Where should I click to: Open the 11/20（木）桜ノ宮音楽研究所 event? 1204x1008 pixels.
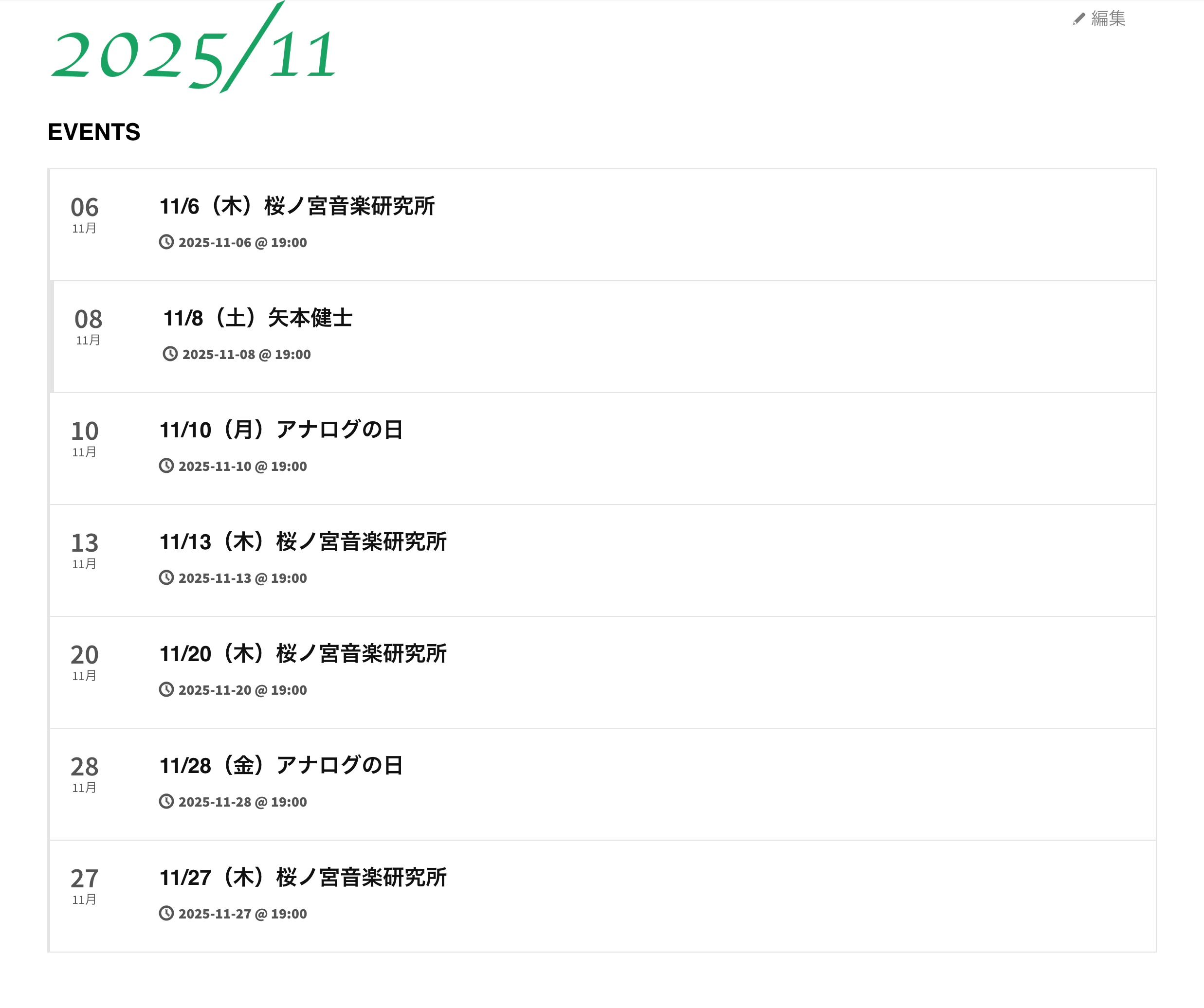tap(303, 654)
